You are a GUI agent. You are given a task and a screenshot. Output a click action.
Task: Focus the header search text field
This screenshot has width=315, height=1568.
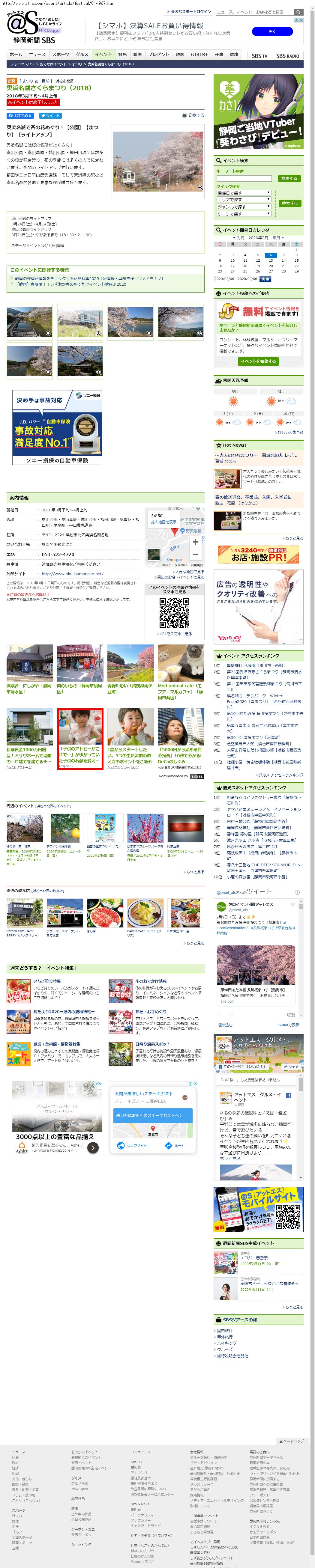click(x=254, y=12)
